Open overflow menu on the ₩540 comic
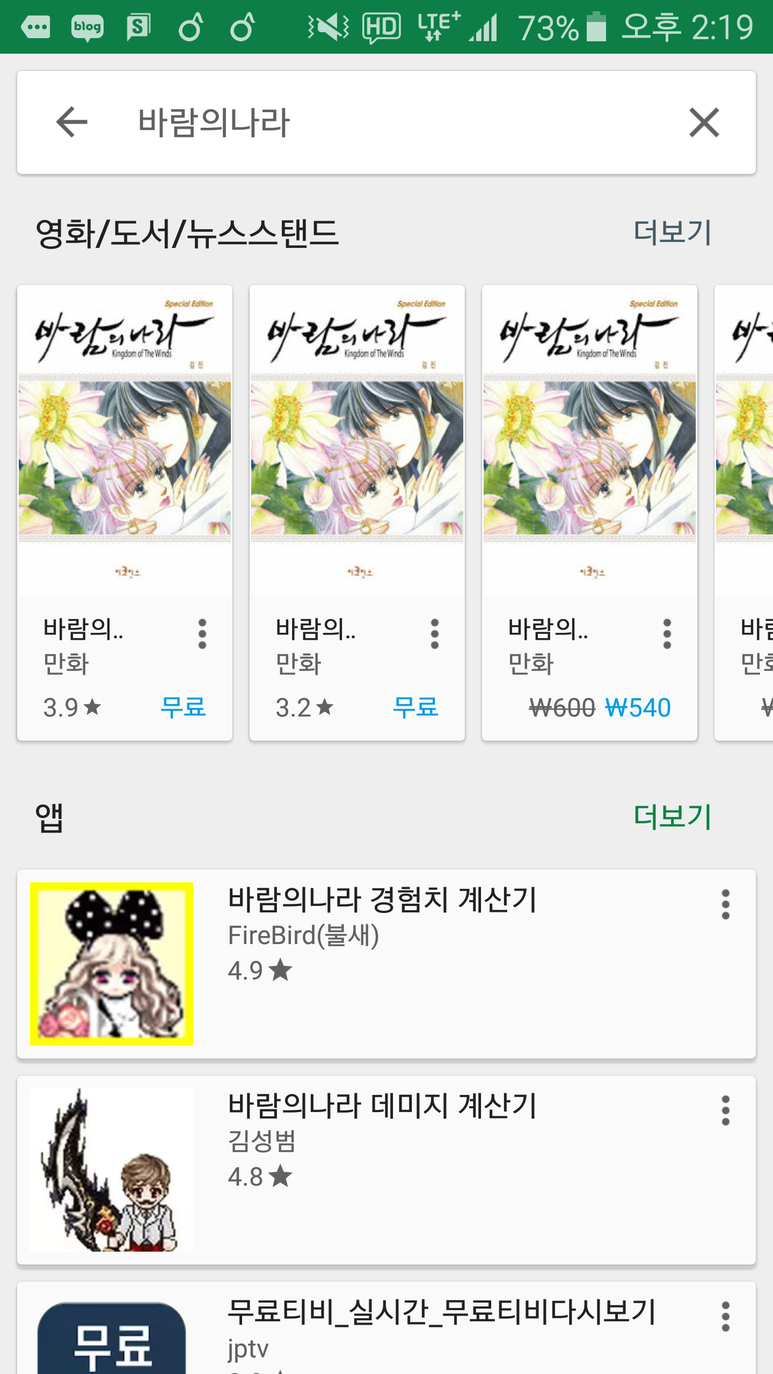 click(x=667, y=633)
